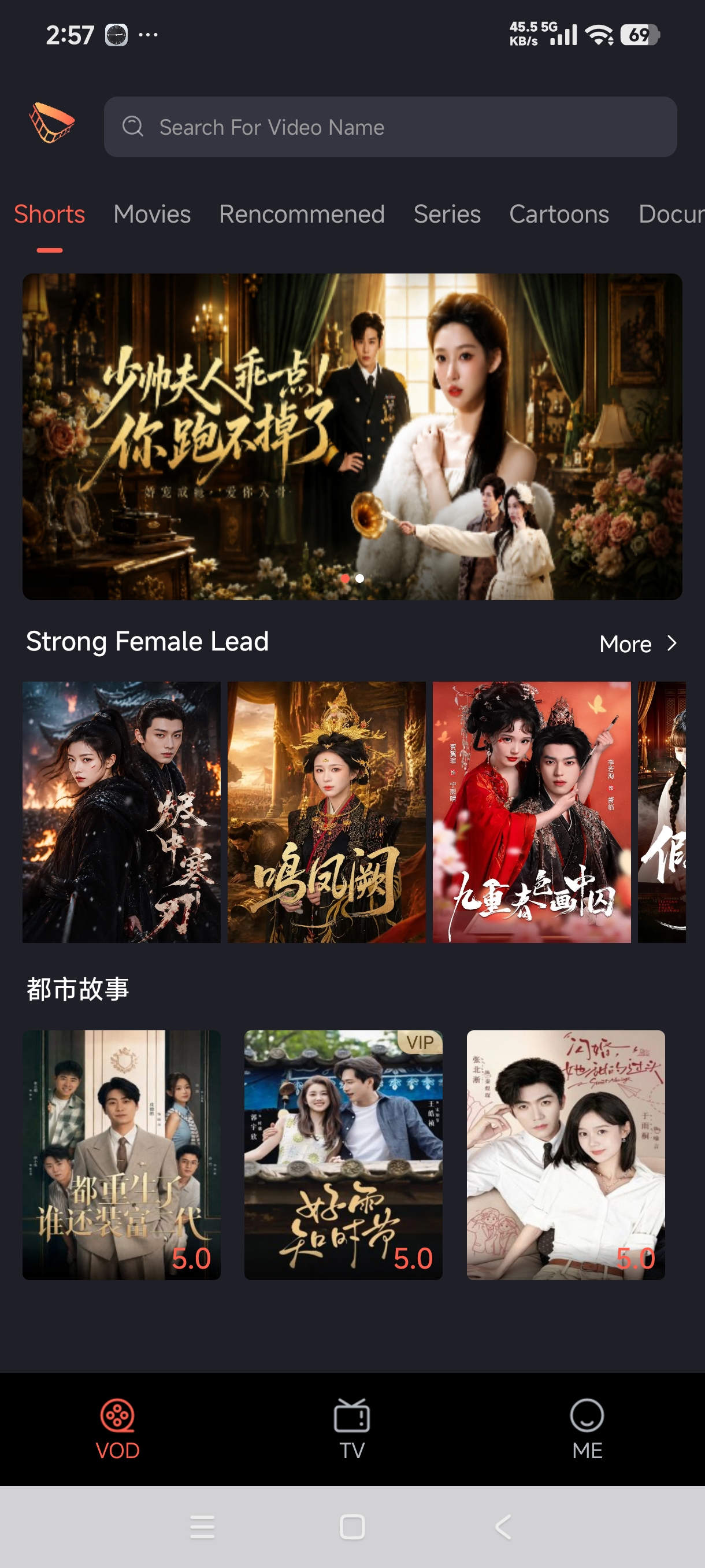705x1568 pixels.
Task: Select the VOD bottom tab
Action: tap(117, 1429)
